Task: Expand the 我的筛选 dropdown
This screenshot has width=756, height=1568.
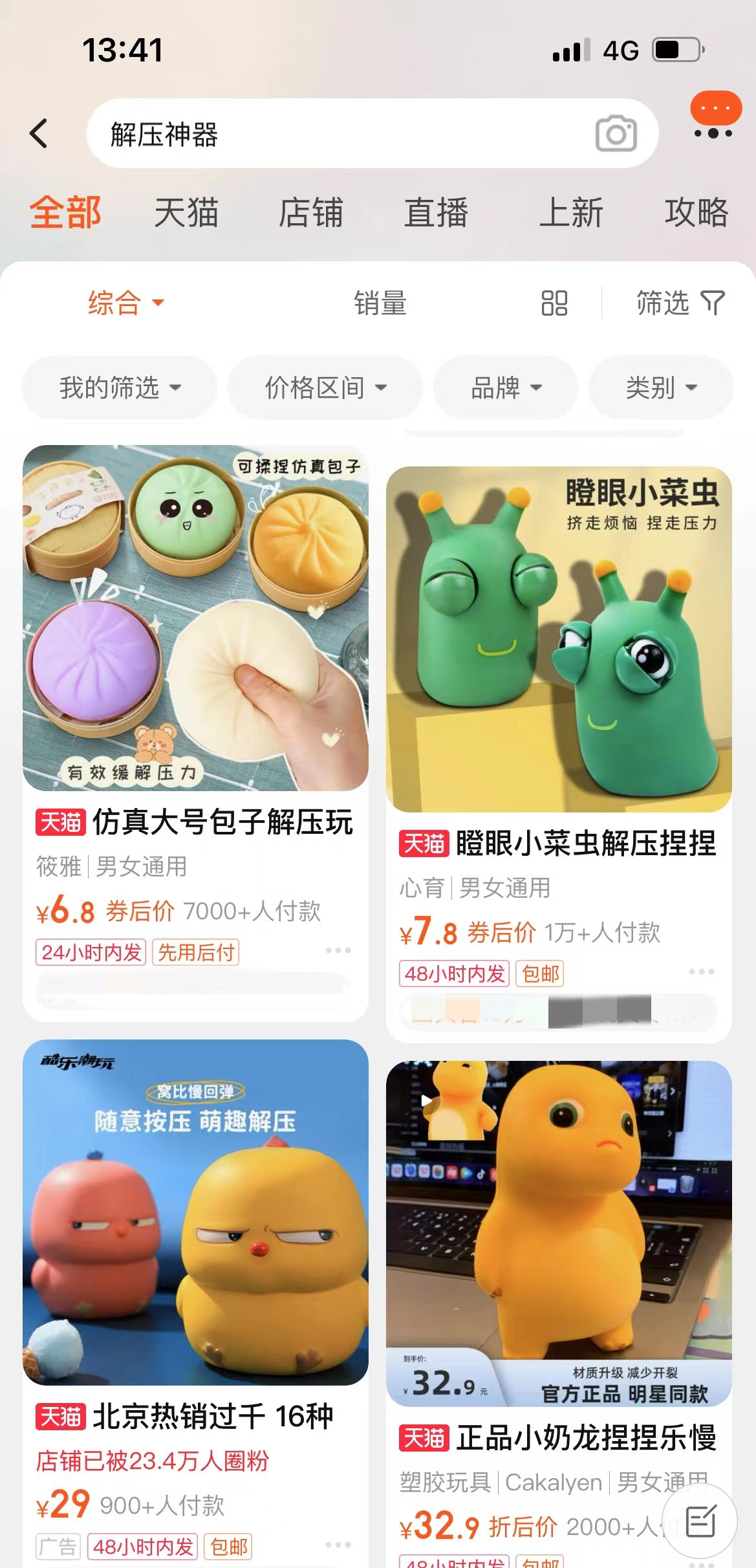Action: pos(120,388)
